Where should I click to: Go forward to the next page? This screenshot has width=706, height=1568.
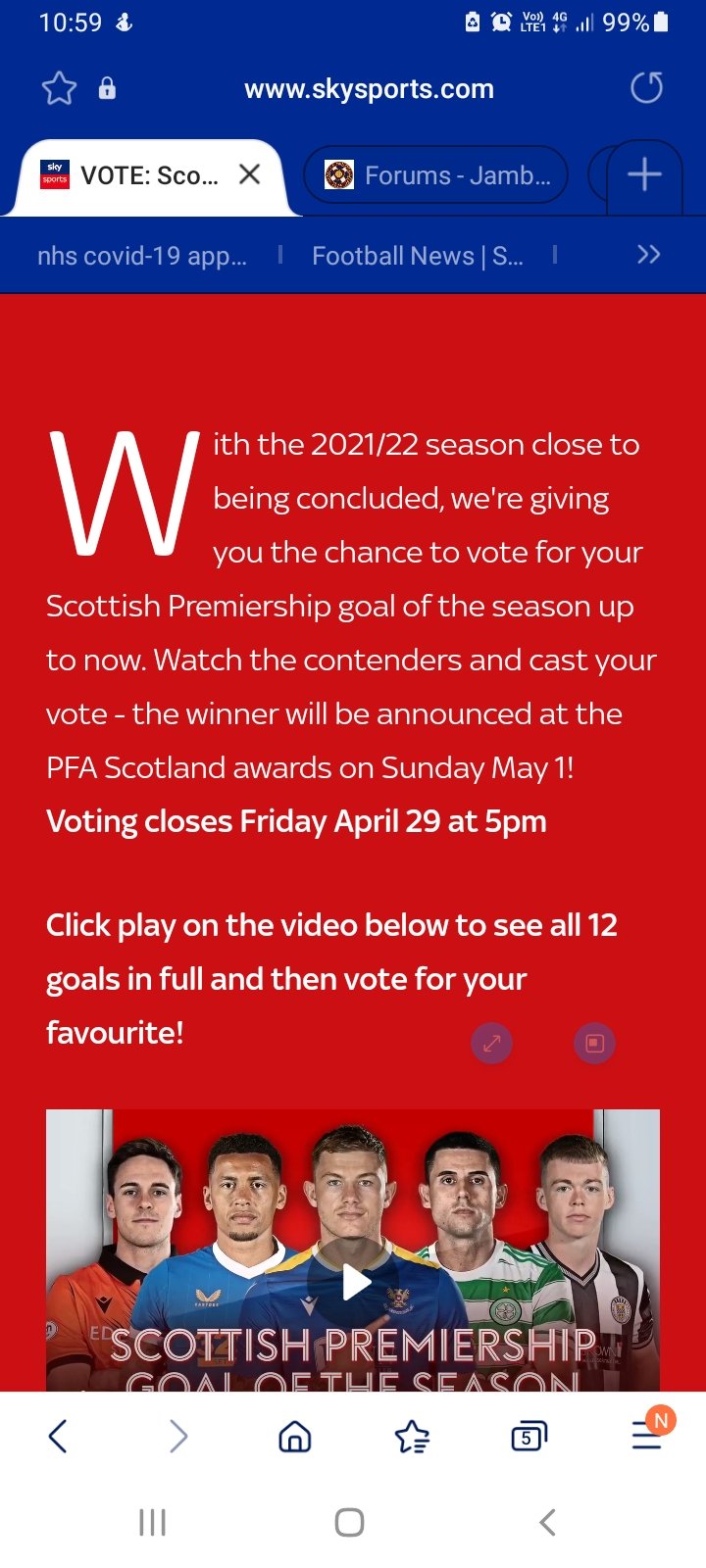[x=177, y=1437]
